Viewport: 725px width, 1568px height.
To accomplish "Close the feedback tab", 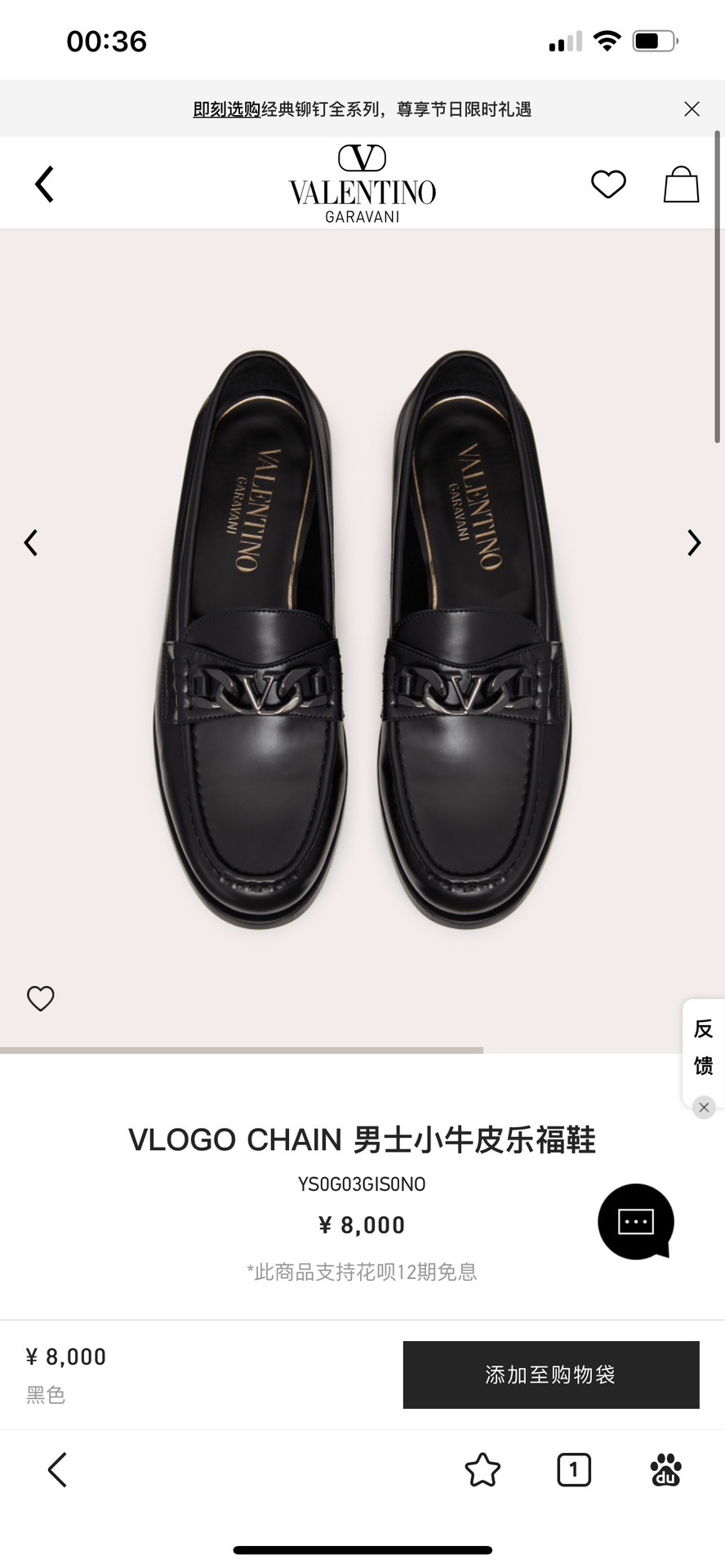I will pos(704,1108).
